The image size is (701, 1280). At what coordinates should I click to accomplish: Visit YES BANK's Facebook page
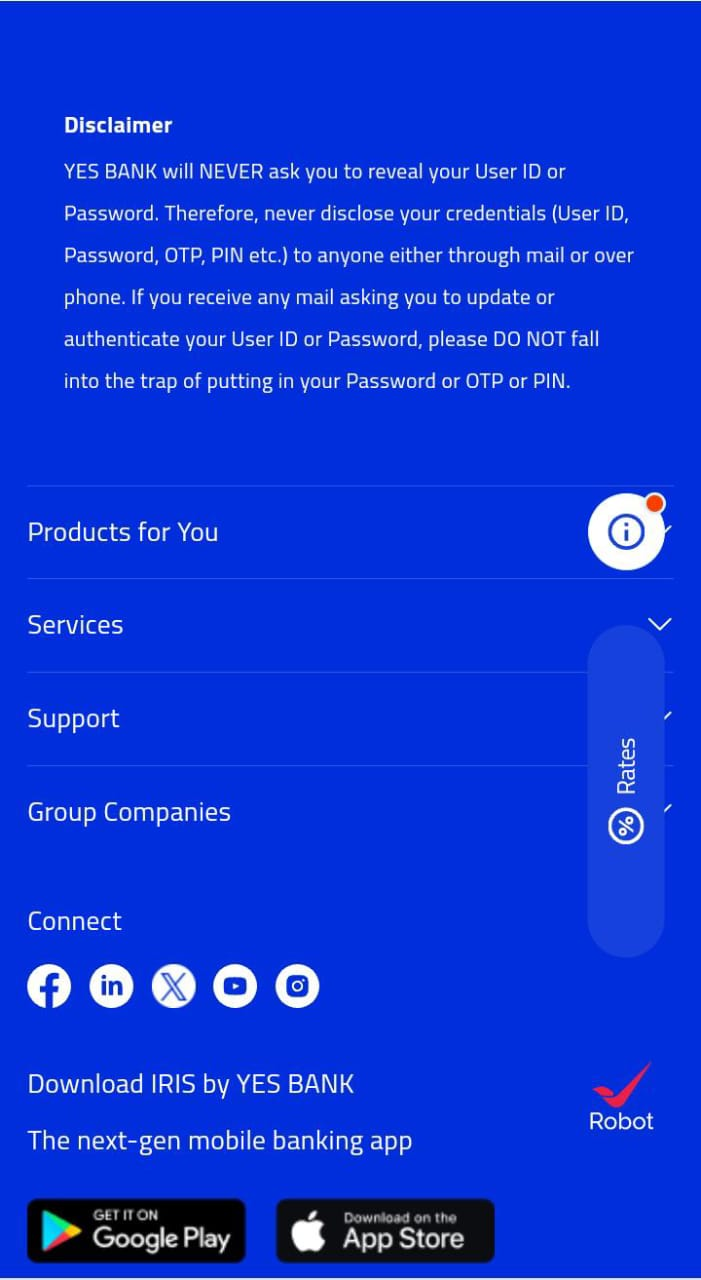click(x=49, y=987)
